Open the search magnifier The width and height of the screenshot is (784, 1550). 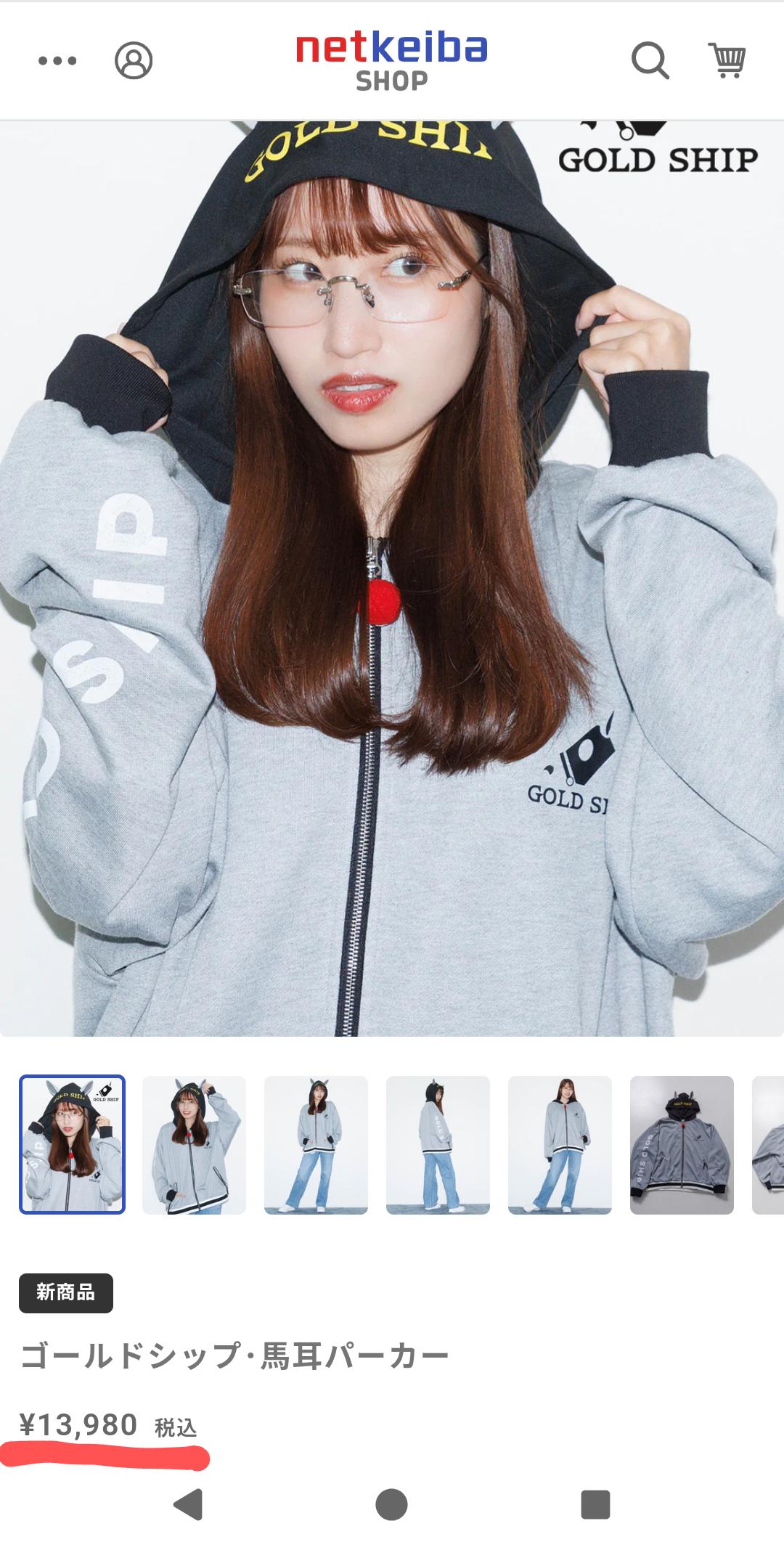tap(650, 60)
